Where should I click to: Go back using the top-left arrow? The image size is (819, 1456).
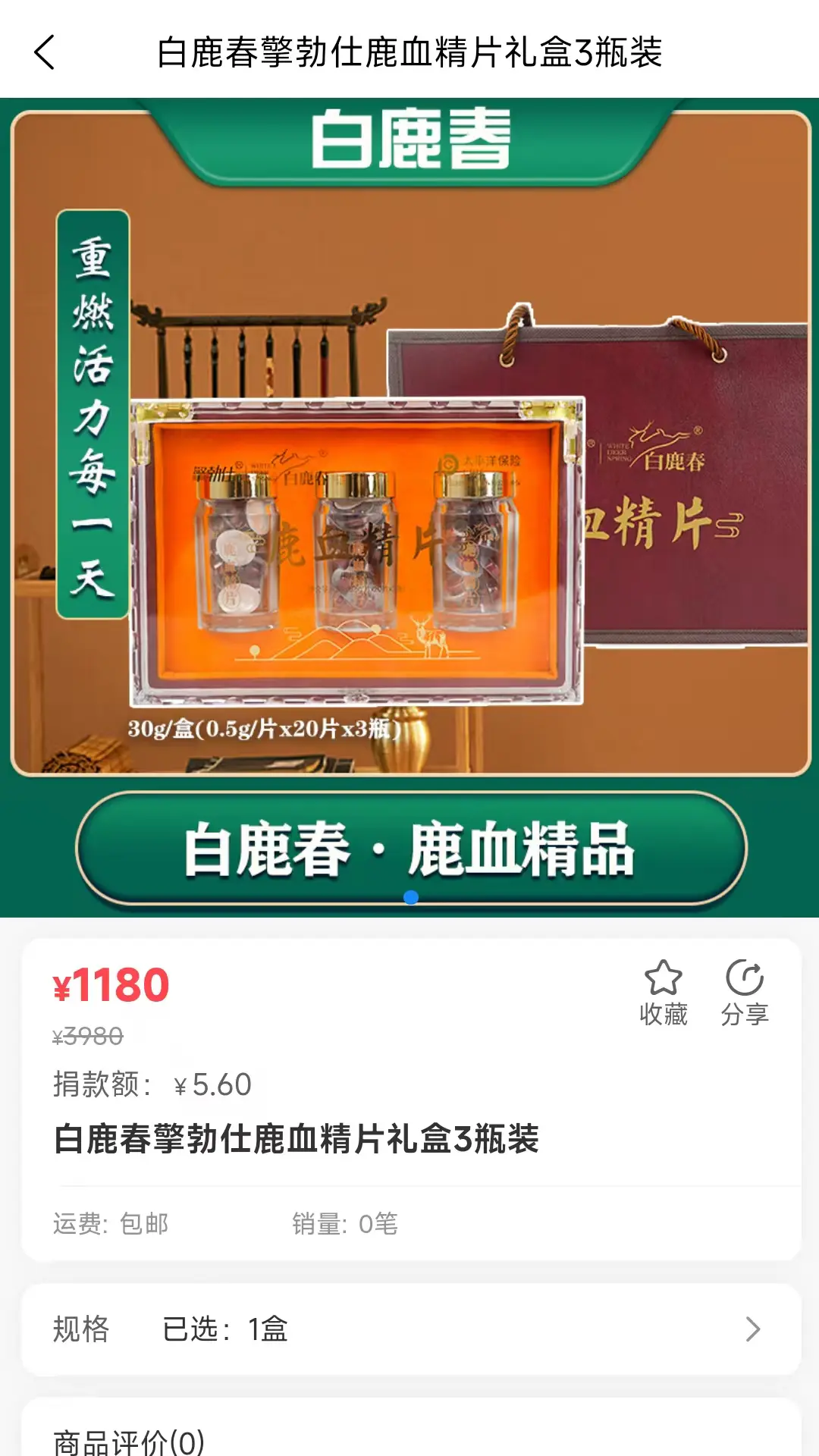click(45, 52)
